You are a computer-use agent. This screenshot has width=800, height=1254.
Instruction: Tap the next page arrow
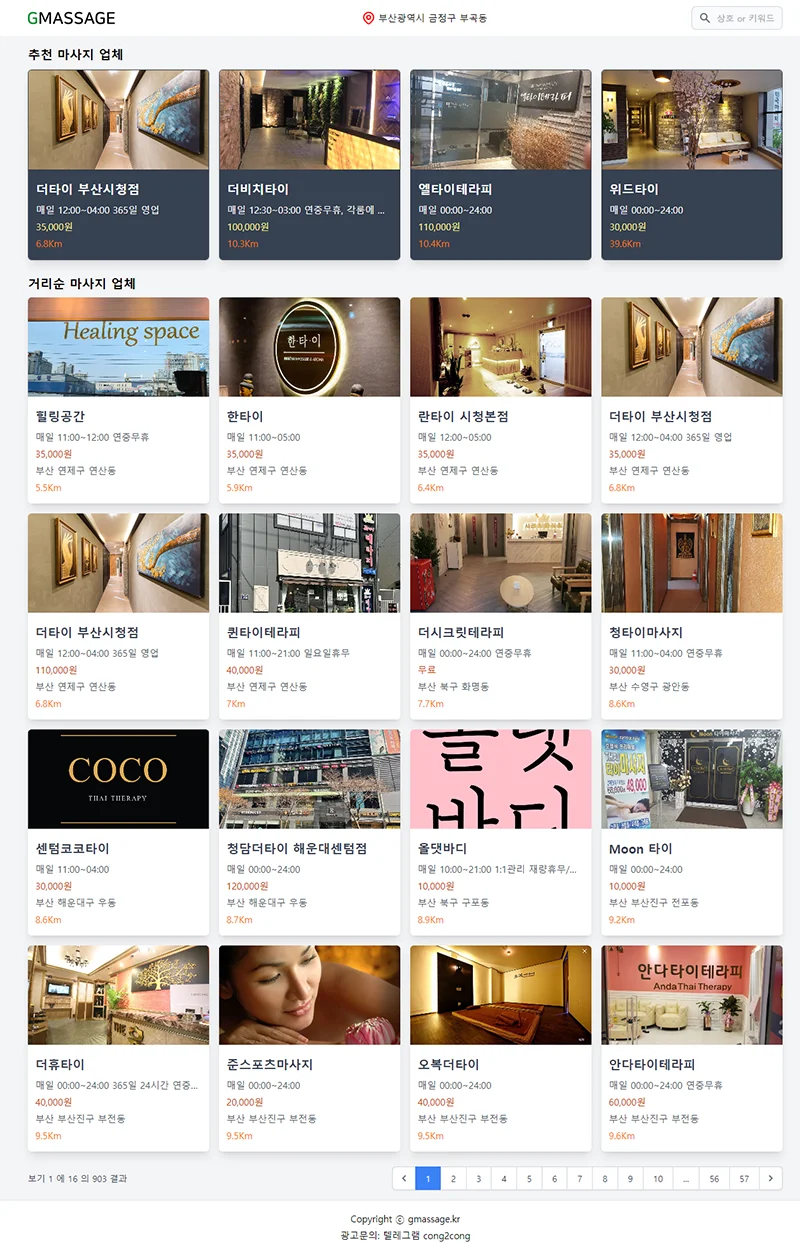pos(770,1179)
